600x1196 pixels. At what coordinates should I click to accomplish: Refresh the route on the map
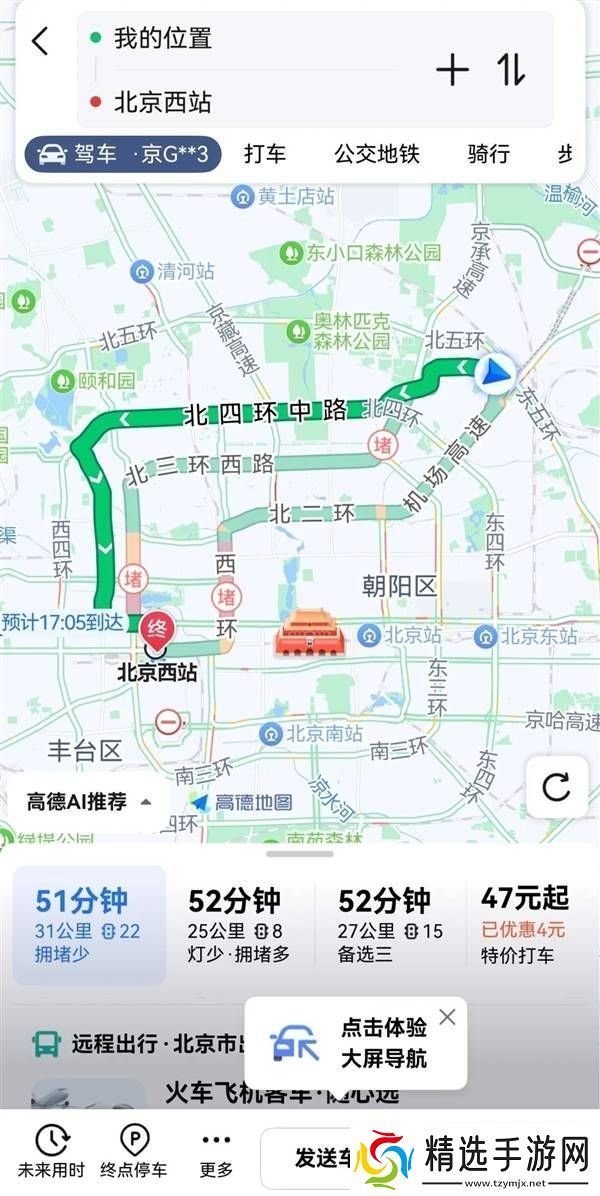(x=556, y=787)
